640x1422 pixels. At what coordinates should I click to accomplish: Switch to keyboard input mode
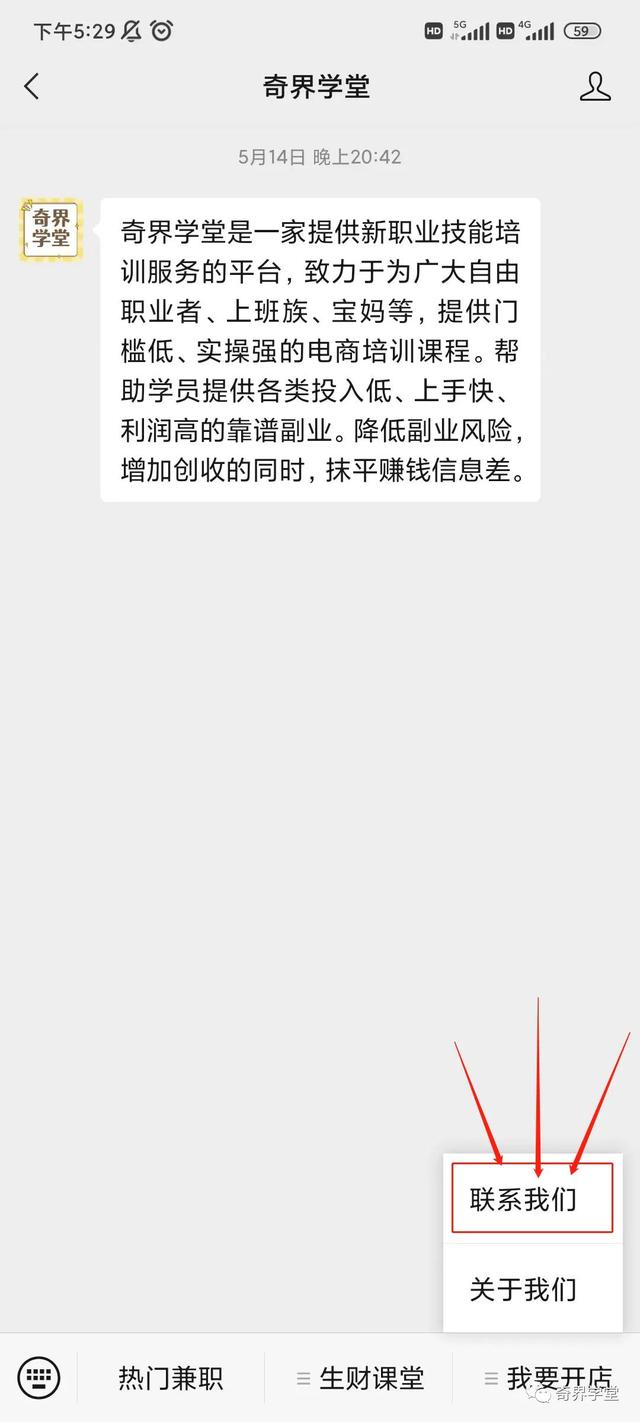pos(39,1377)
